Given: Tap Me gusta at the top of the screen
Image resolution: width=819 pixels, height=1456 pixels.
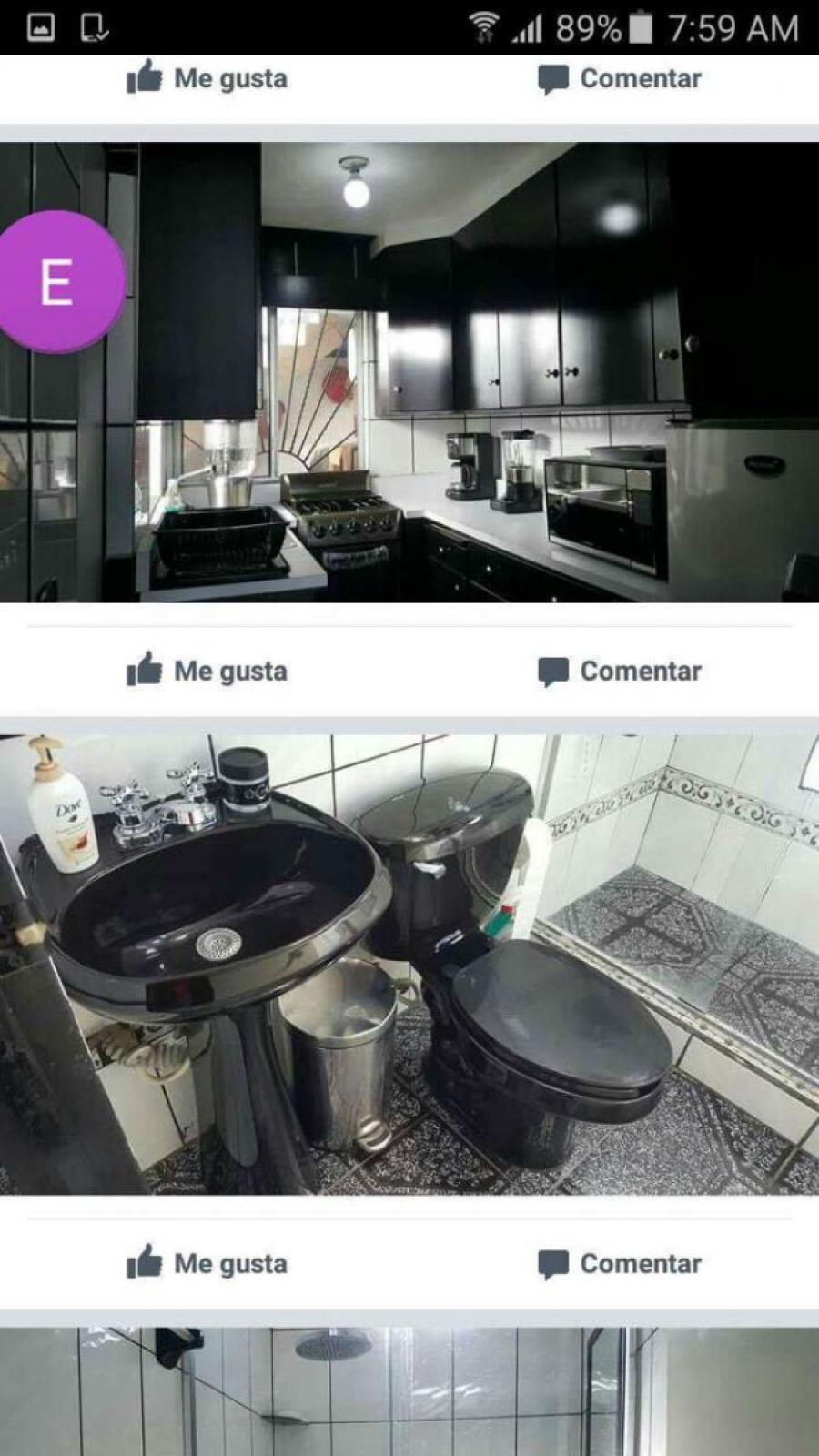Looking at the screenshot, I should (207, 78).
